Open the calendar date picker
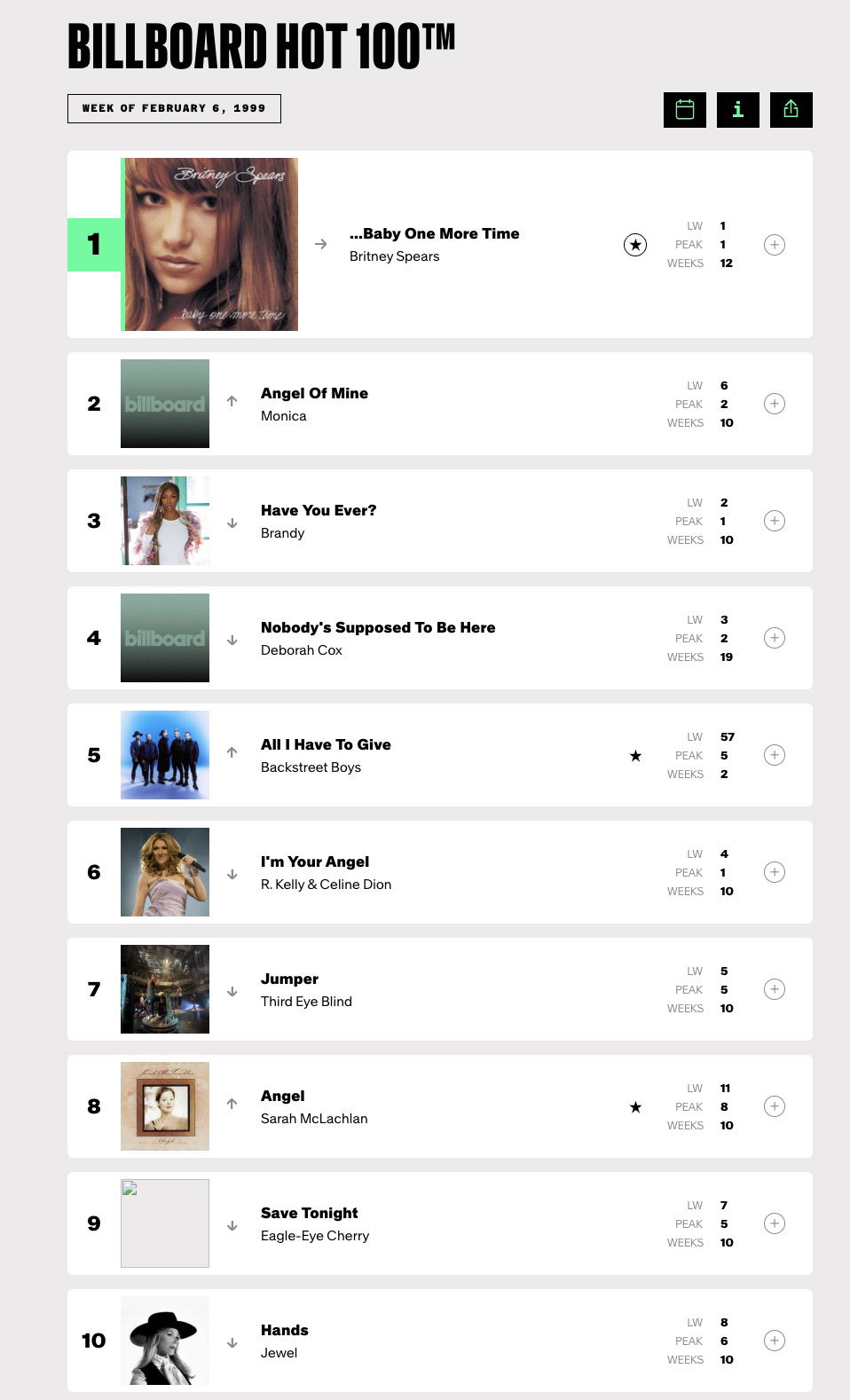This screenshot has height=1400, width=850. click(684, 110)
